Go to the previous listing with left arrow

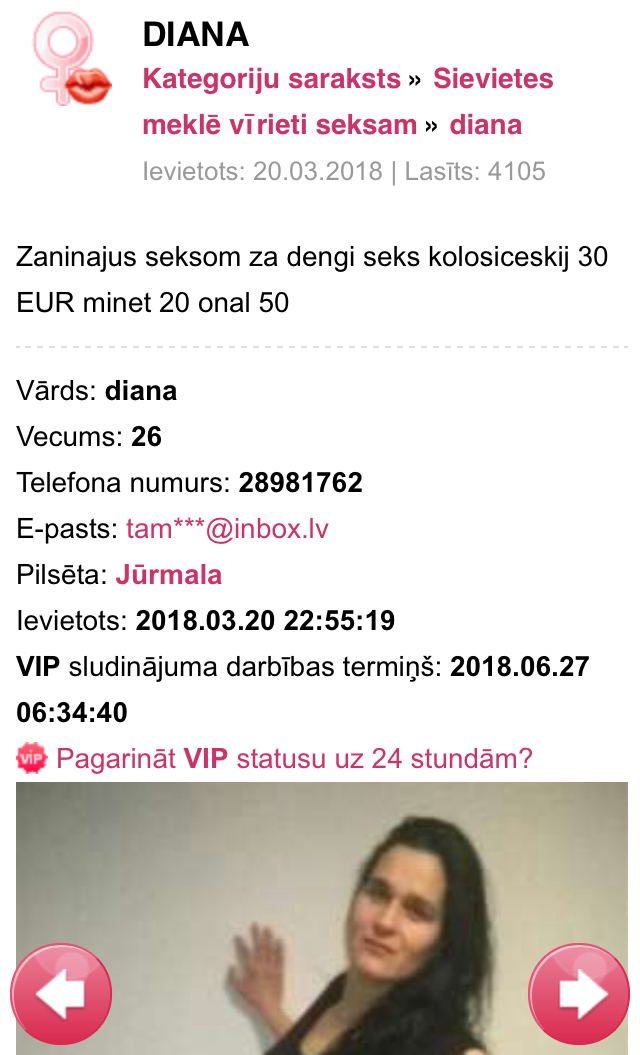coord(61,995)
